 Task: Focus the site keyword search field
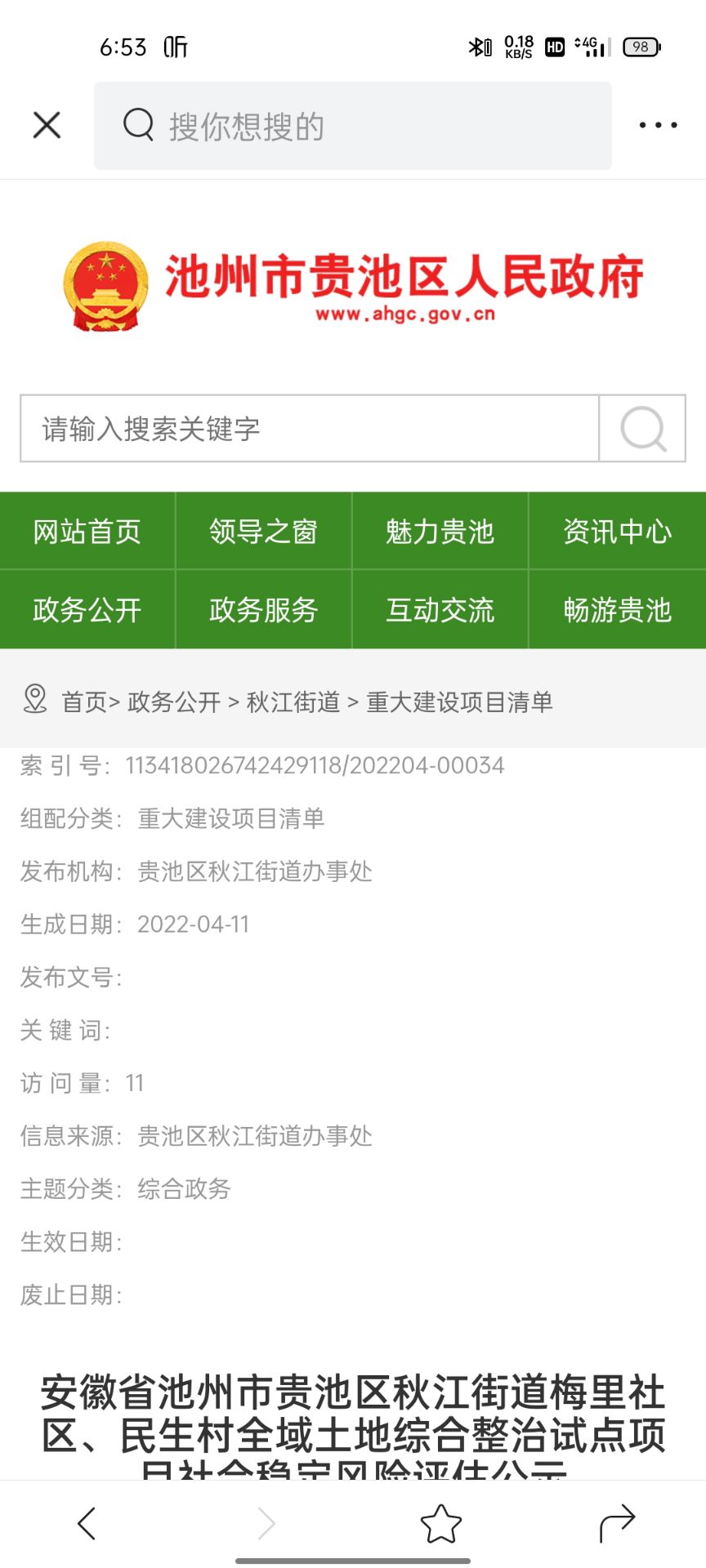coord(310,429)
